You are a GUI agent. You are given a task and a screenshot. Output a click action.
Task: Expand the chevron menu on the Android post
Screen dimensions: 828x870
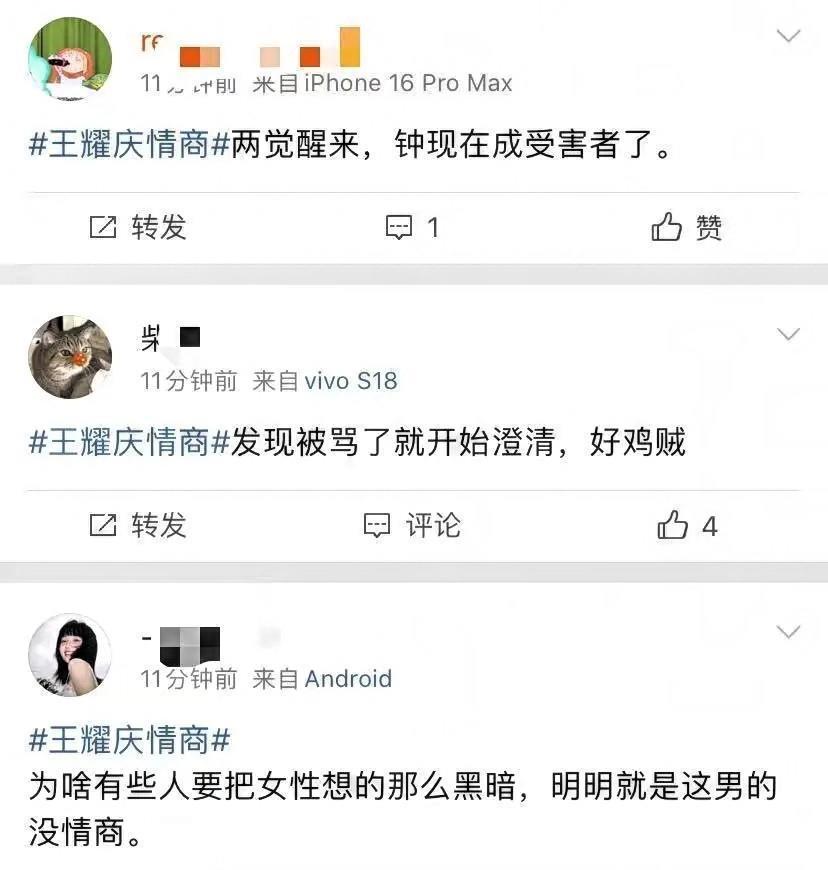[789, 632]
